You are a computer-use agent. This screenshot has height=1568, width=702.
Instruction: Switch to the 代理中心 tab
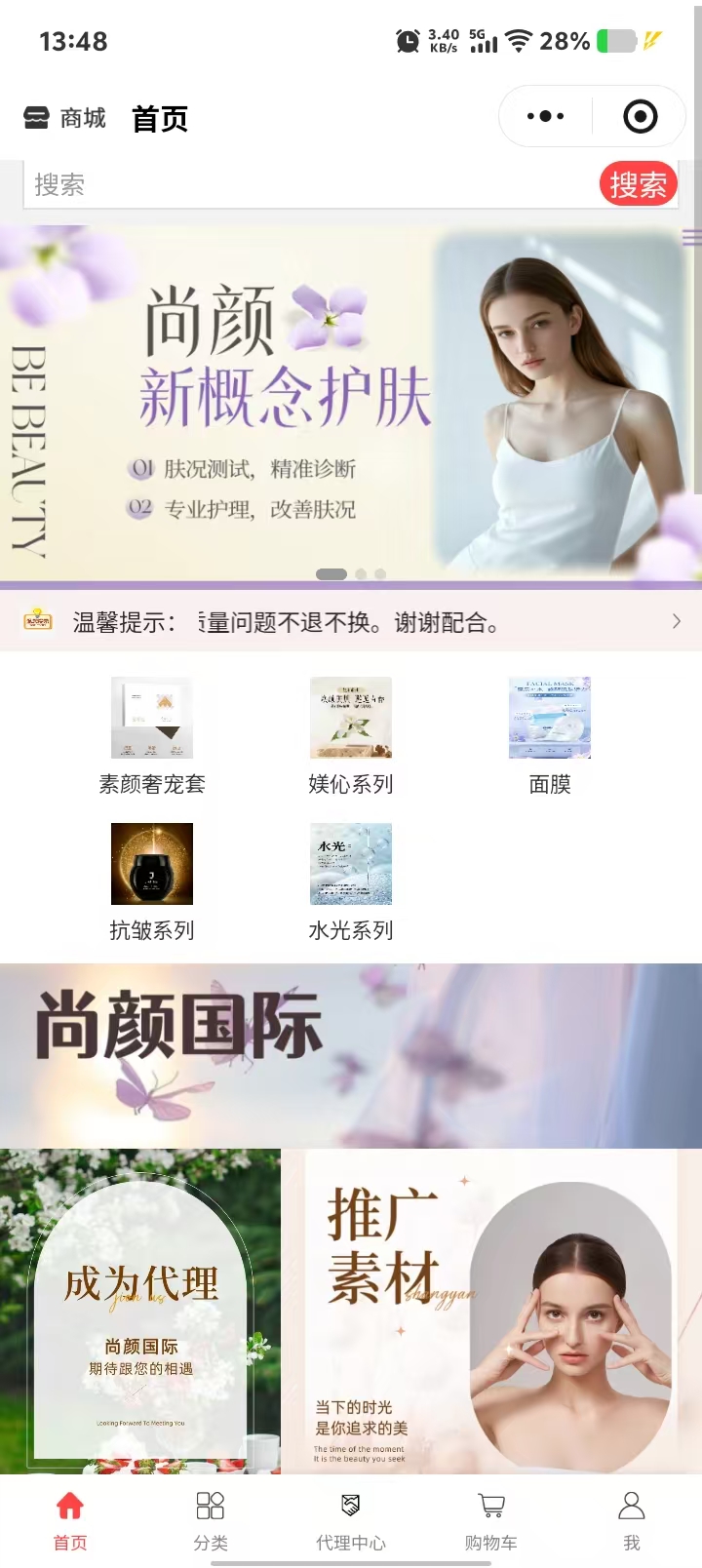pos(351,1520)
